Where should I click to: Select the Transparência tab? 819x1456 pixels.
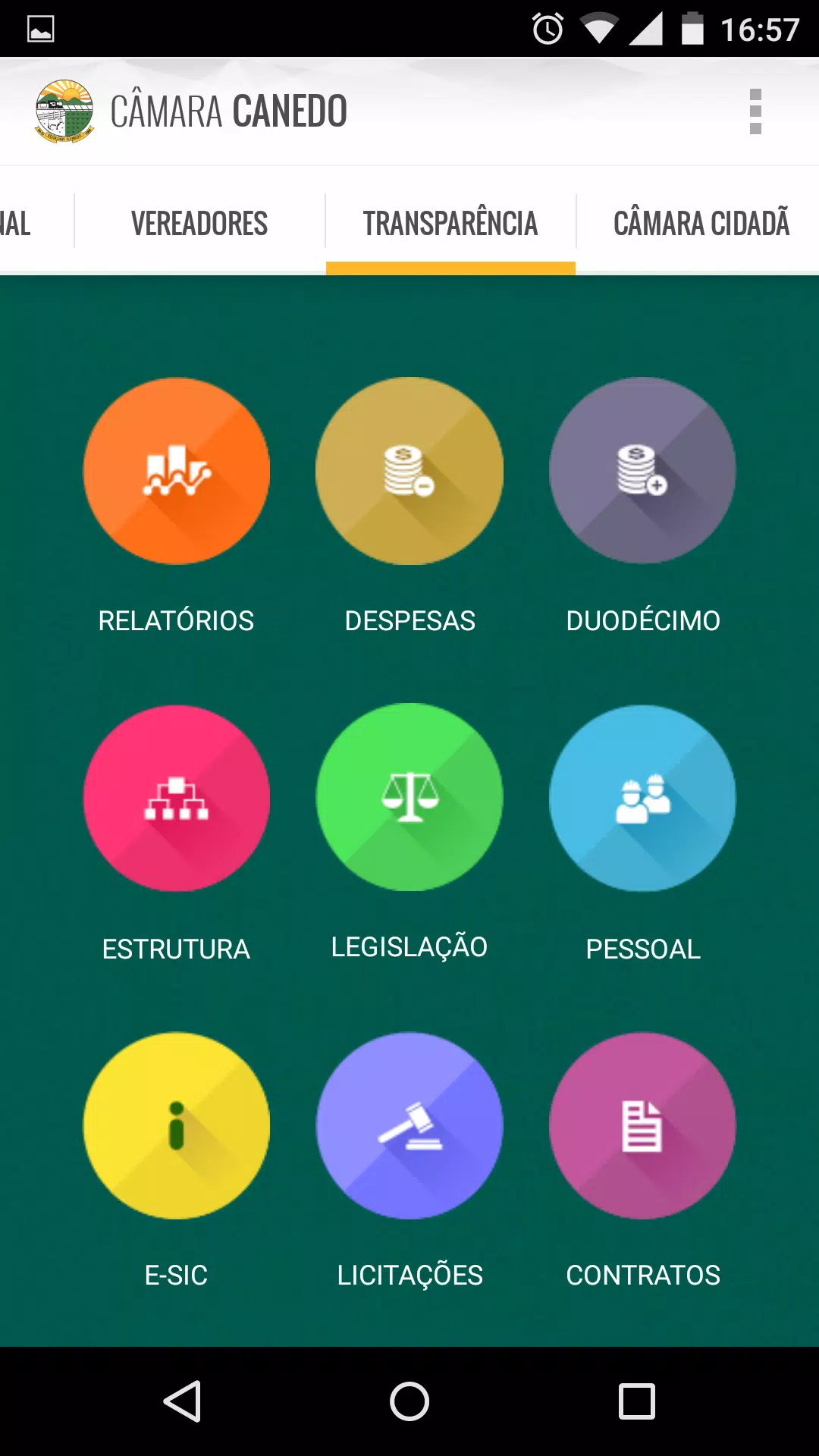click(x=450, y=223)
